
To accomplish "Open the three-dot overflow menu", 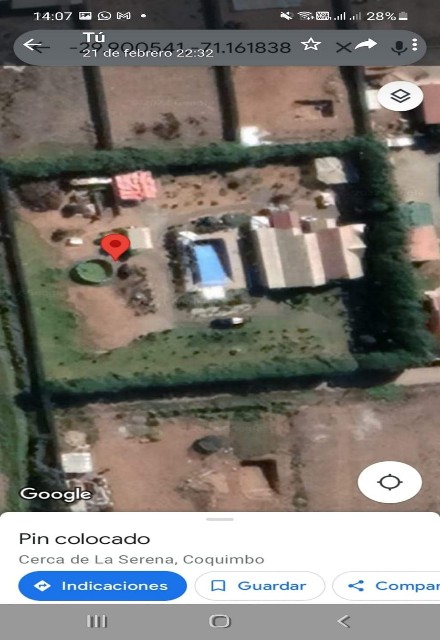I will click(x=415, y=45).
